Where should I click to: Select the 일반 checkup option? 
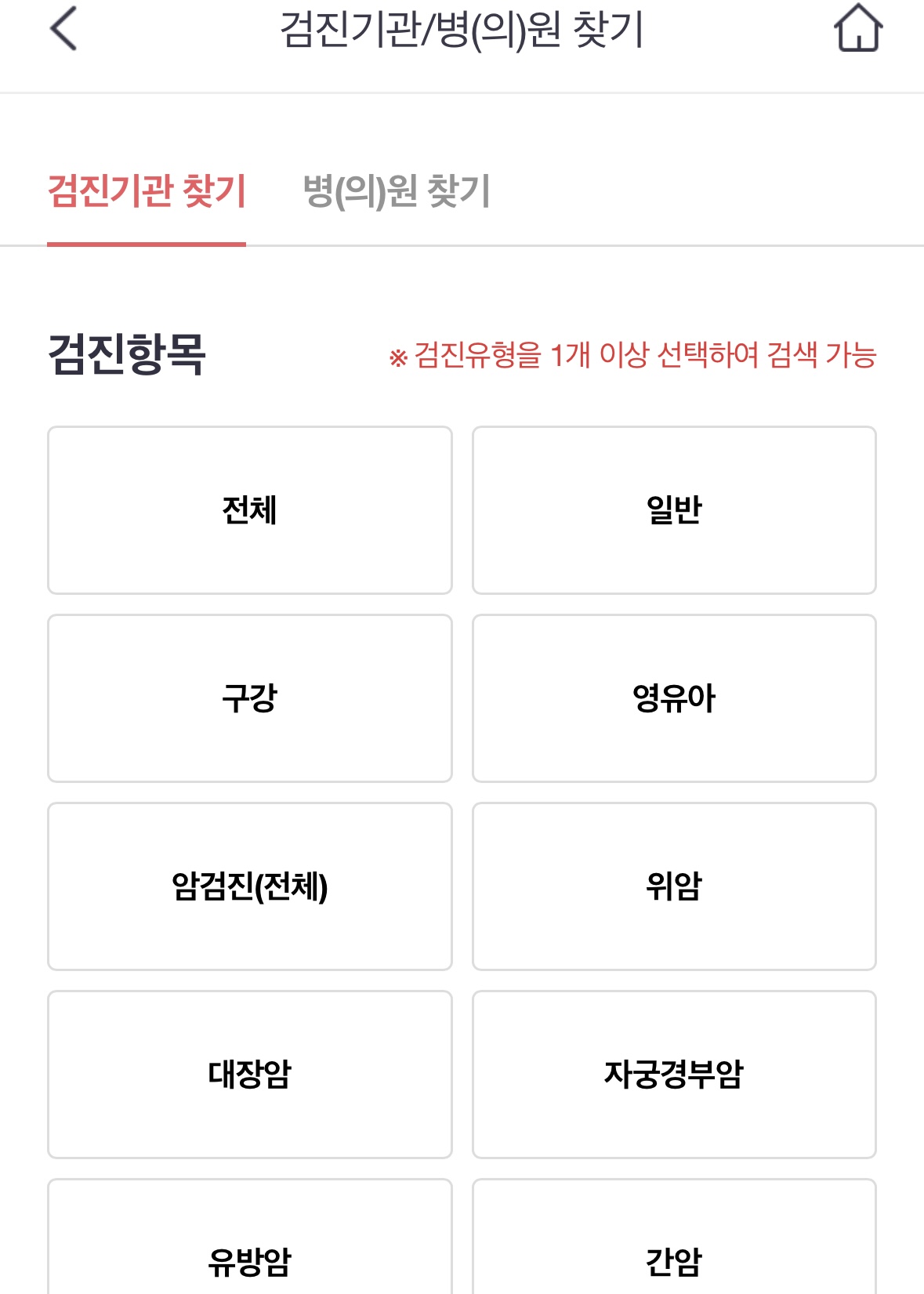673,509
